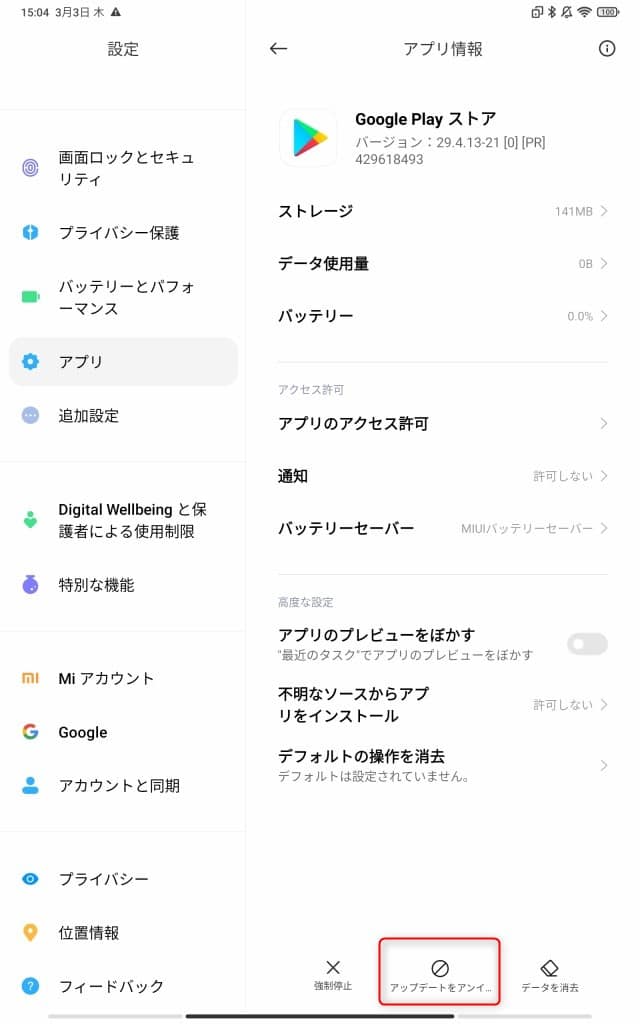Open 追加設定 in sidebar
The image size is (640, 1024).
[x=123, y=415]
